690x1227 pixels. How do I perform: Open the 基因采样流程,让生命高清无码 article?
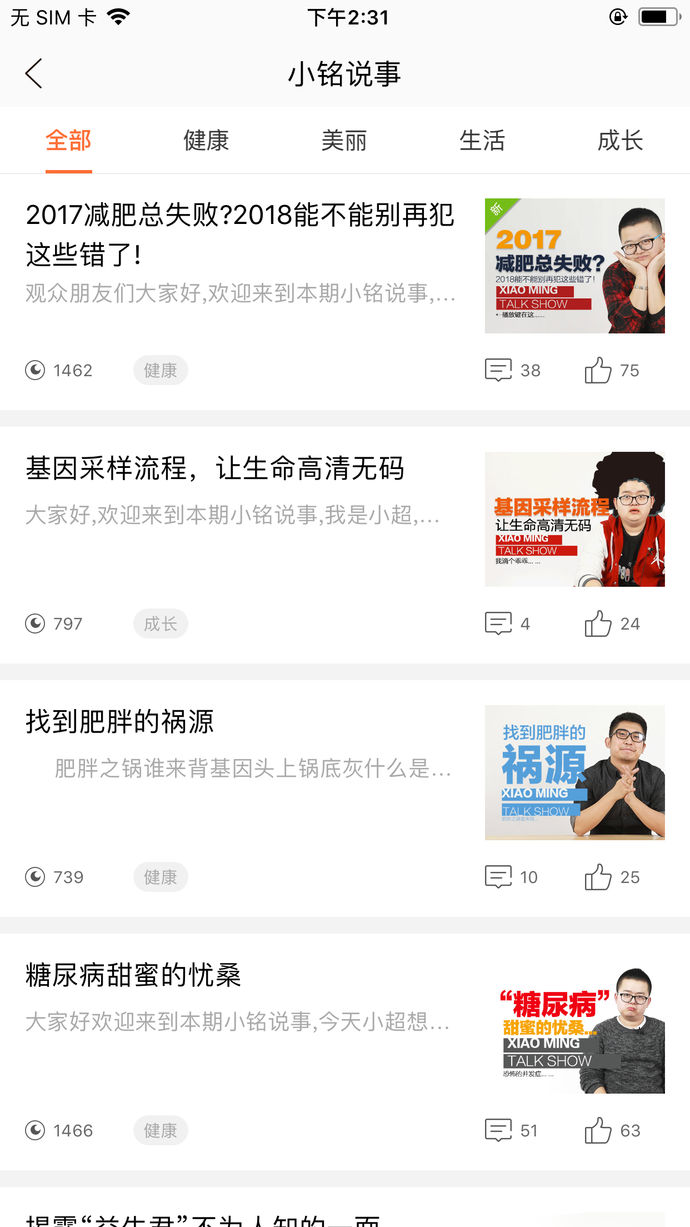point(215,468)
